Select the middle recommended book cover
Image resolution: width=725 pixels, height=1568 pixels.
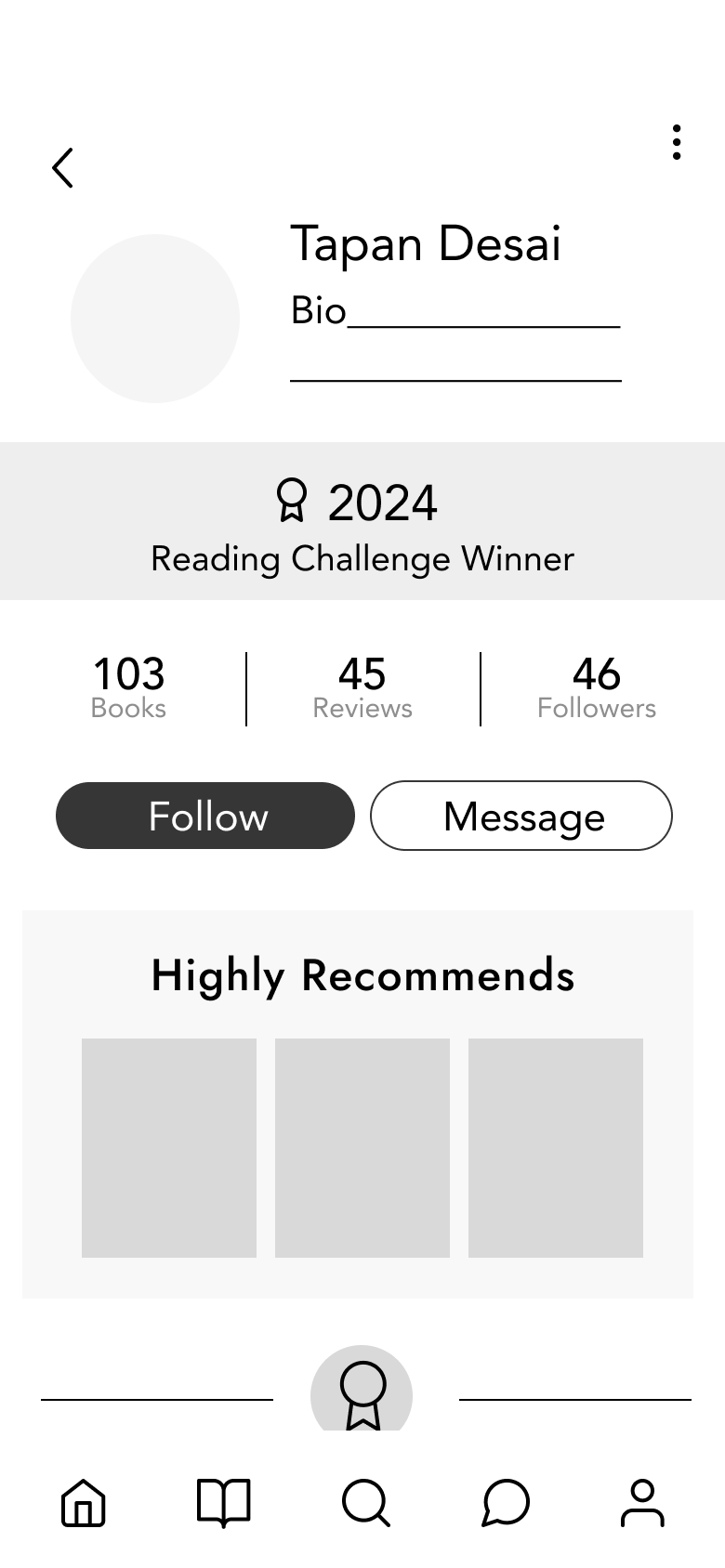(x=362, y=1147)
